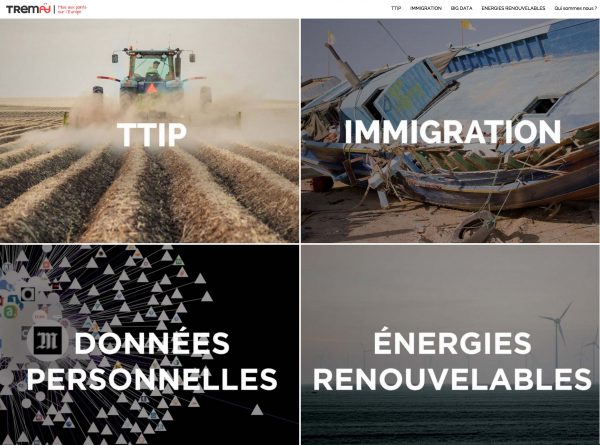Select TTIP in the top navigation
The height and width of the screenshot is (445, 600).
click(x=396, y=8)
